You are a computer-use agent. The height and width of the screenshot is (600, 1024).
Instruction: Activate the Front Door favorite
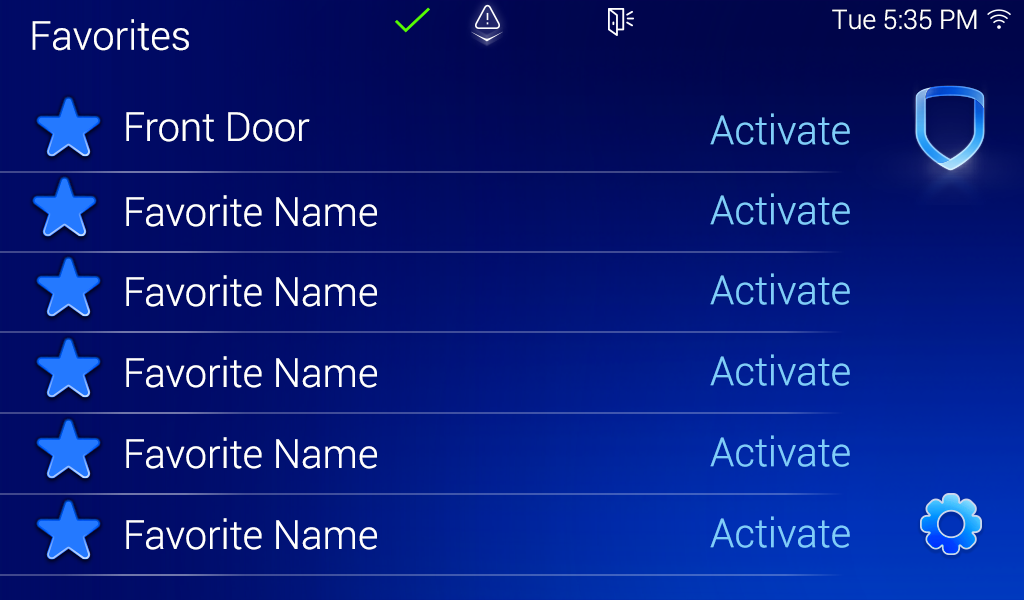(780, 131)
